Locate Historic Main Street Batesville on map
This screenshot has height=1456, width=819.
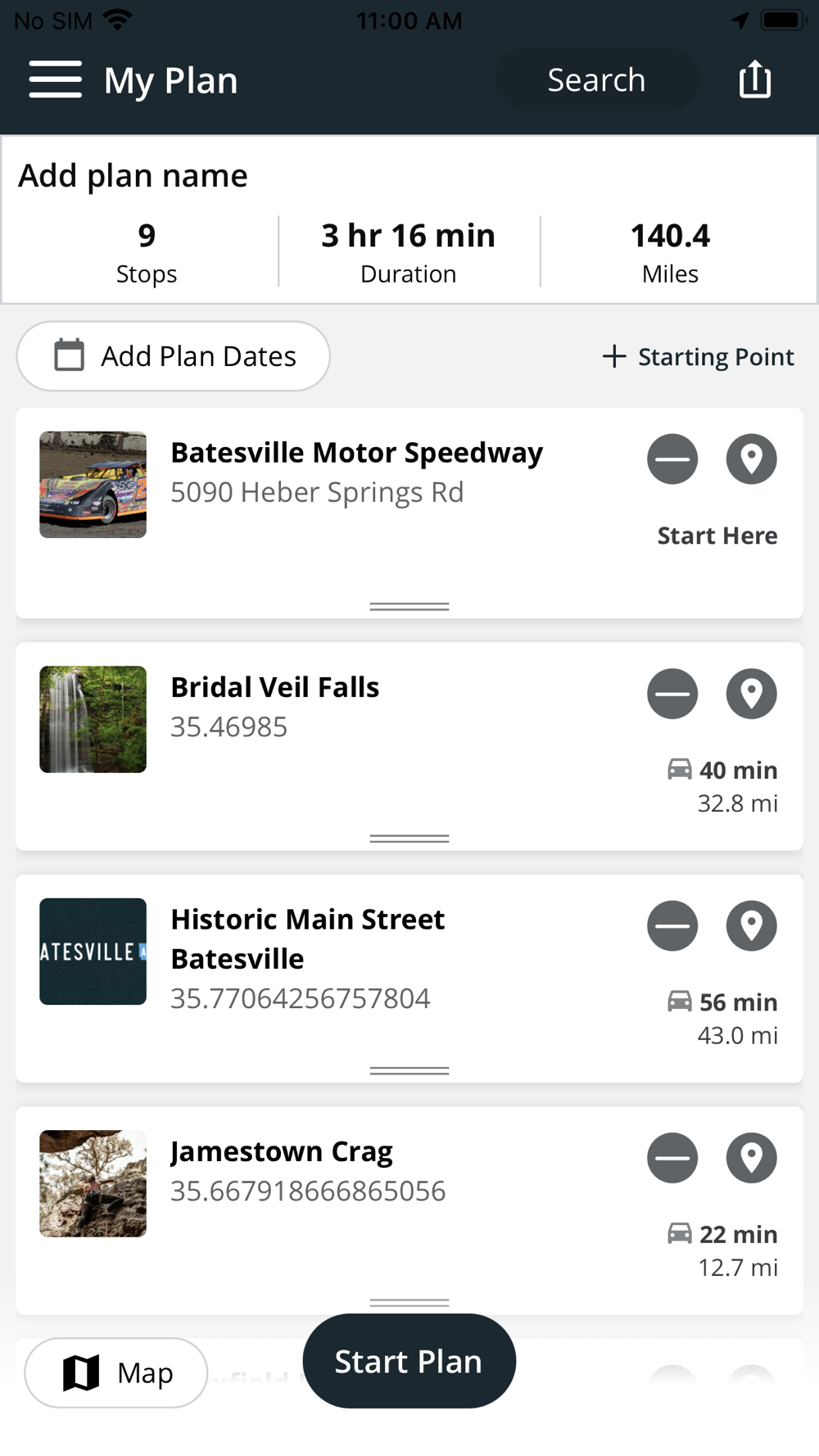click(751, 925)
